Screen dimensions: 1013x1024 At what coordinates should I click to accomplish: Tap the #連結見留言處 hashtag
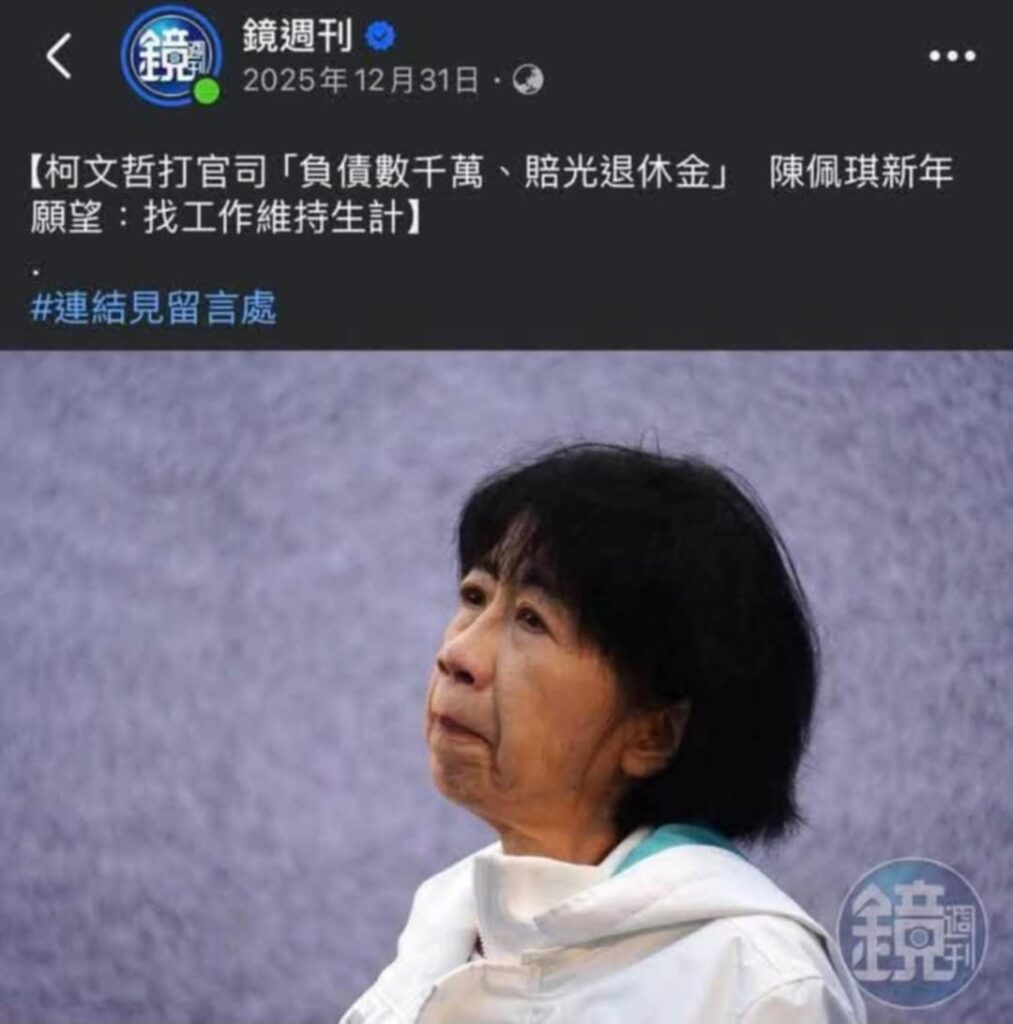pos(153,309)
